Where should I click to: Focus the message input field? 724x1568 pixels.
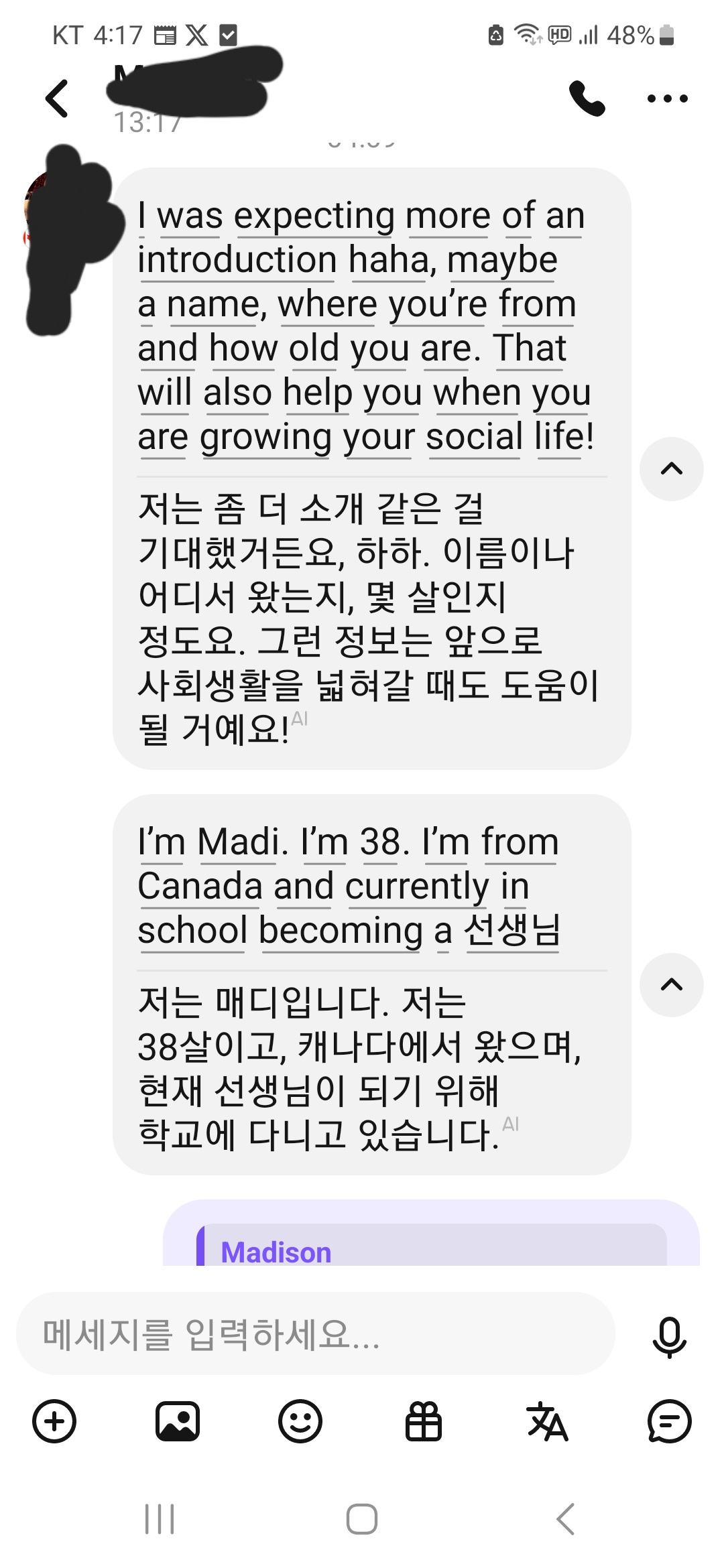coord(315,1334)
